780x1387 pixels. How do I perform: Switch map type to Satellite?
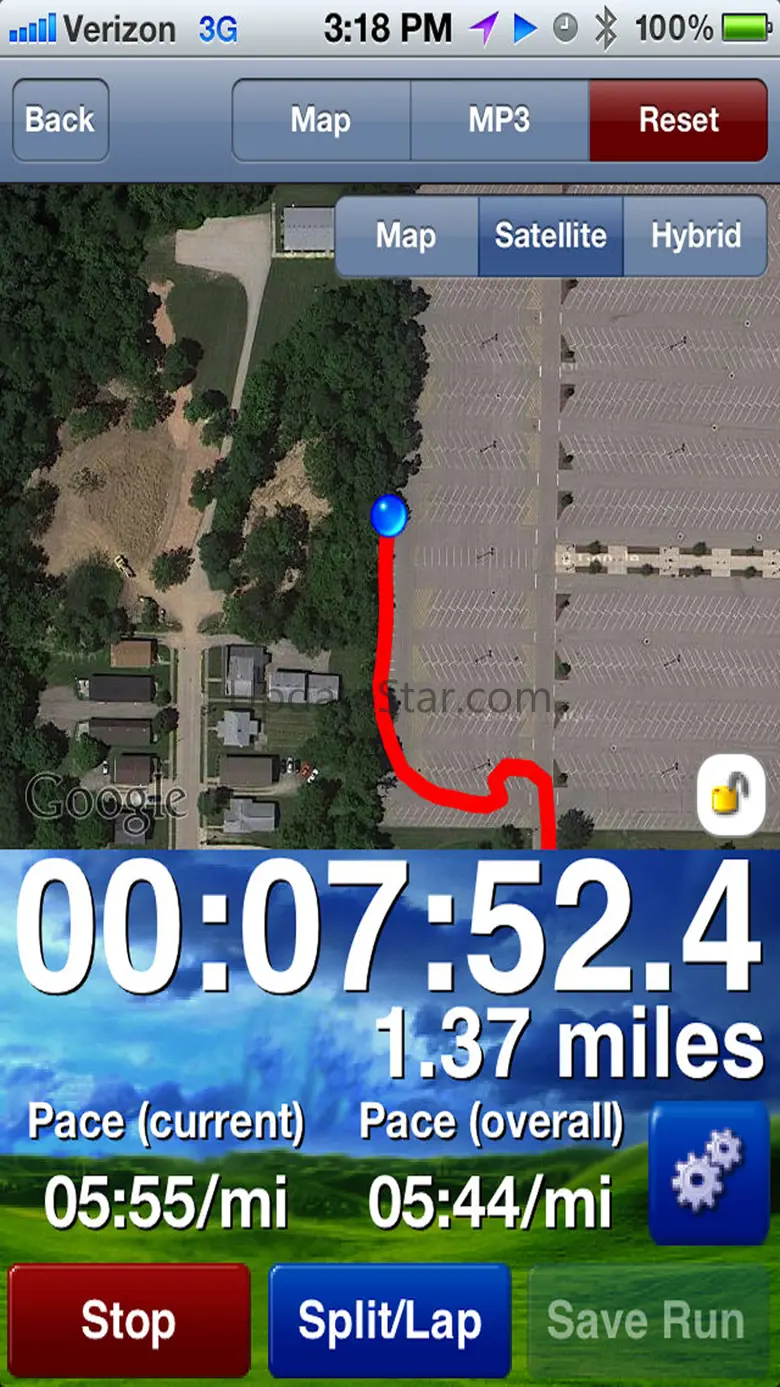click(550, 236)
